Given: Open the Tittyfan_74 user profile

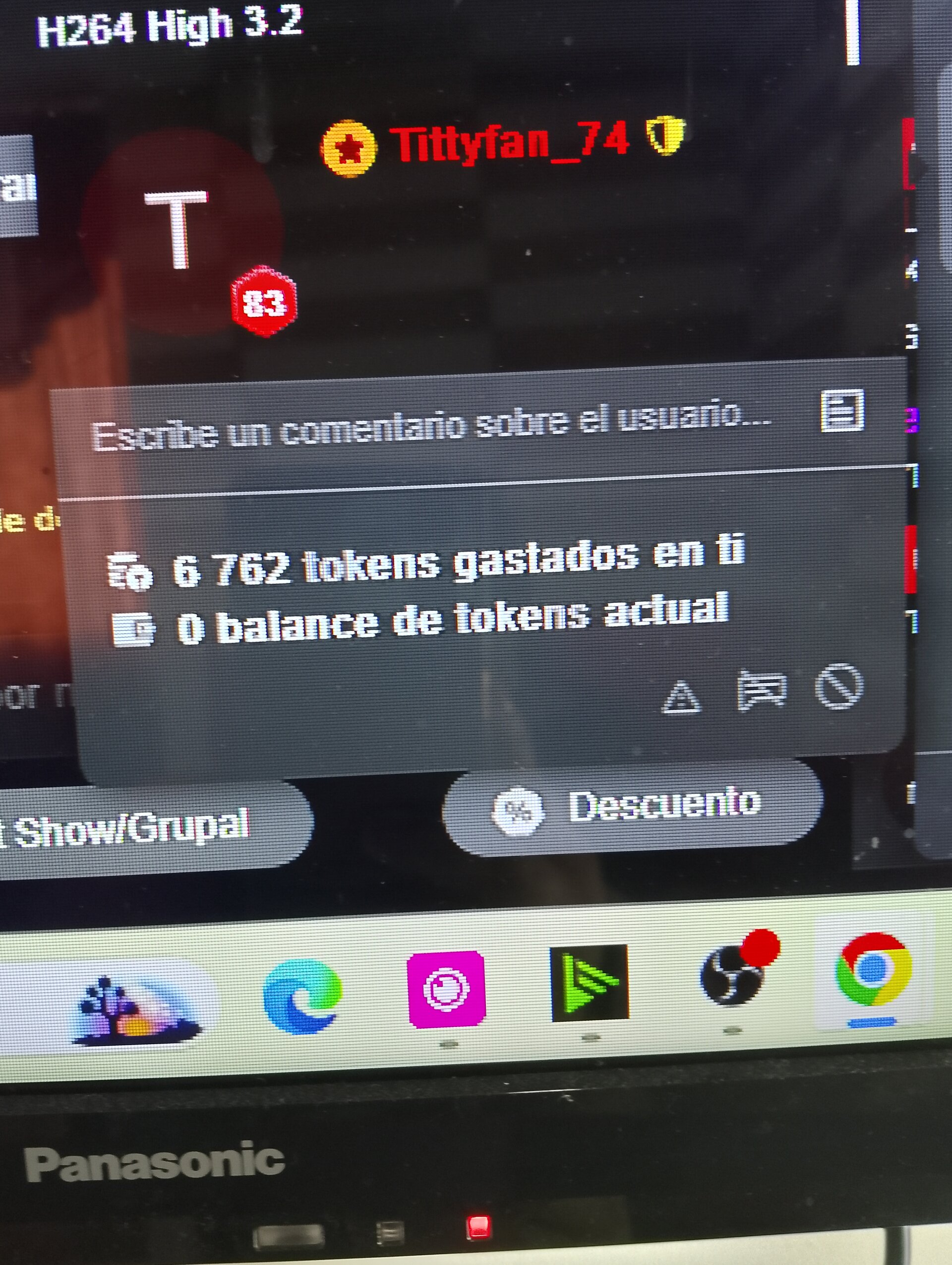Looking at the screenshot, I should 509,143.
